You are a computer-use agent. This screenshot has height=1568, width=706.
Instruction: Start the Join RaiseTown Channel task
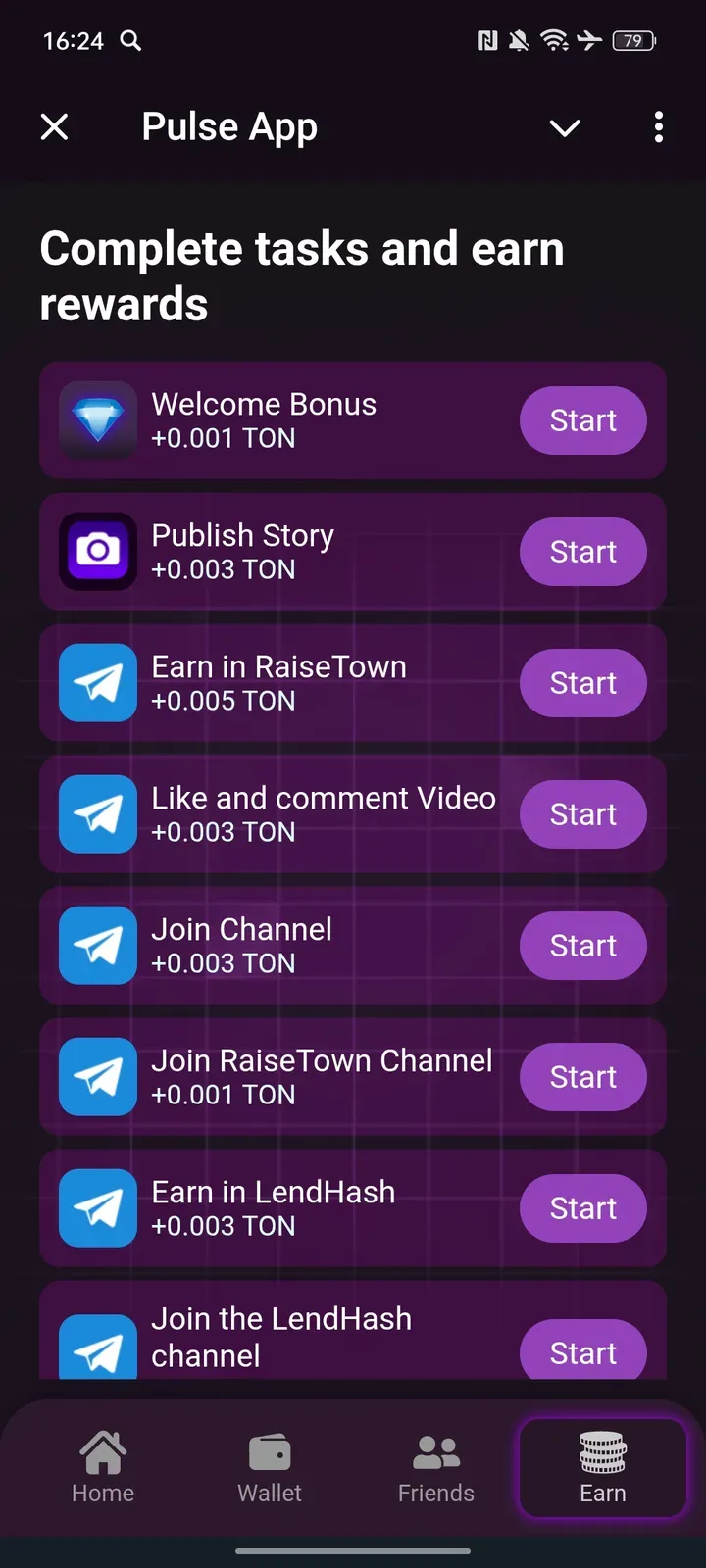(x=582, y=1076)
